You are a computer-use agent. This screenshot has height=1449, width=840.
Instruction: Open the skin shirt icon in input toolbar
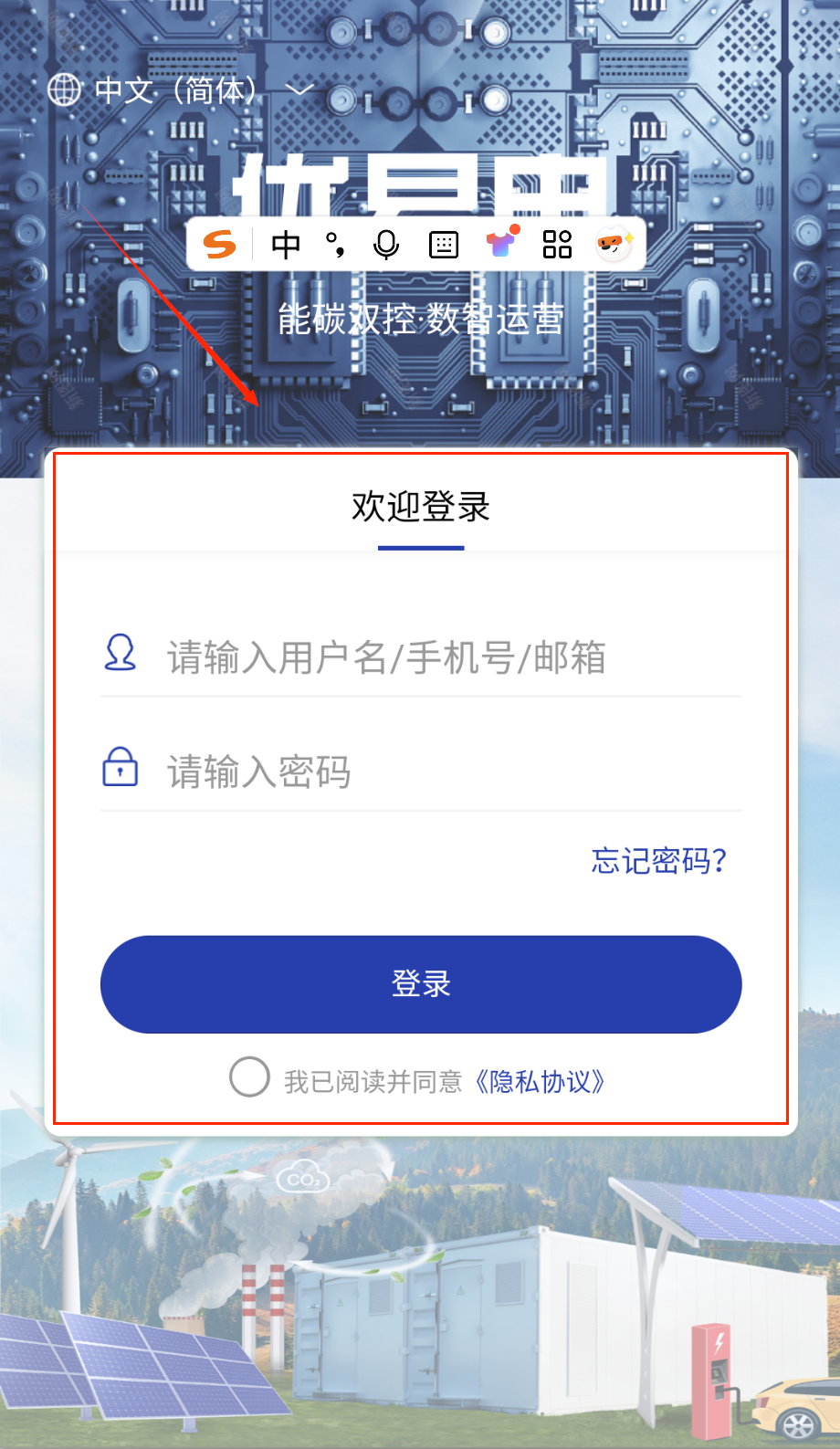tap(501, 243)
